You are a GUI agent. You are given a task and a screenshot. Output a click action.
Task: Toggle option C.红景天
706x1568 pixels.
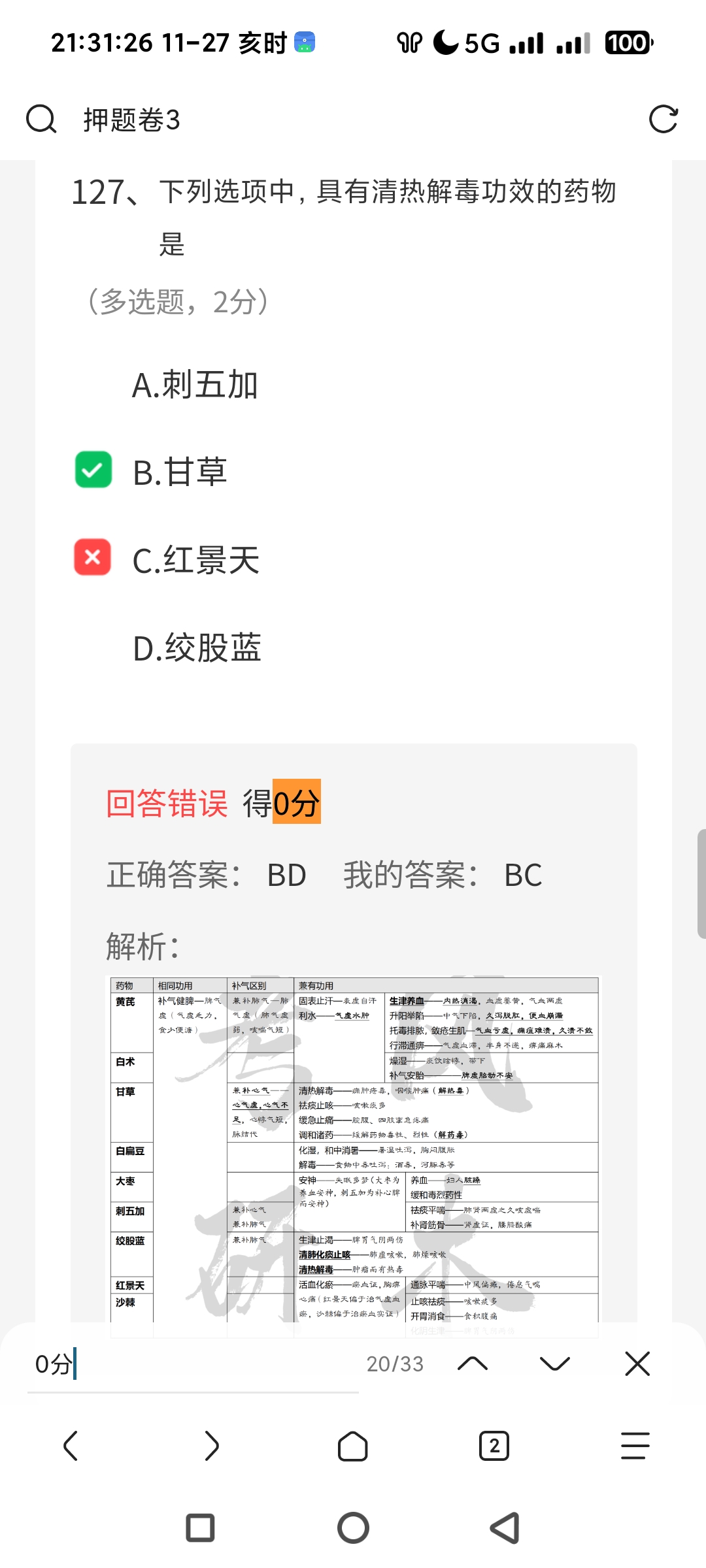93,558
